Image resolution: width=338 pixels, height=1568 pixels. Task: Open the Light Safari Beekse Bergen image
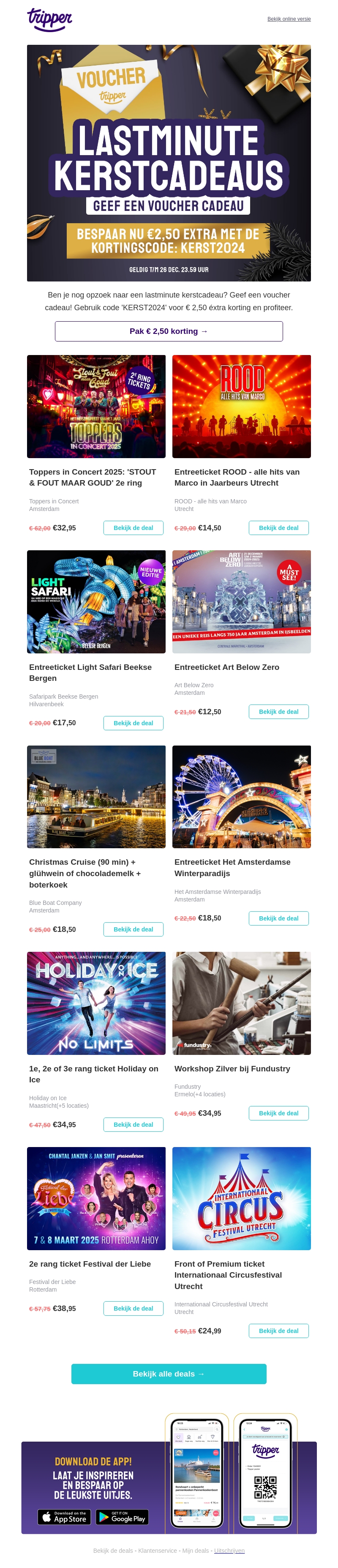(x=96, y=601)
